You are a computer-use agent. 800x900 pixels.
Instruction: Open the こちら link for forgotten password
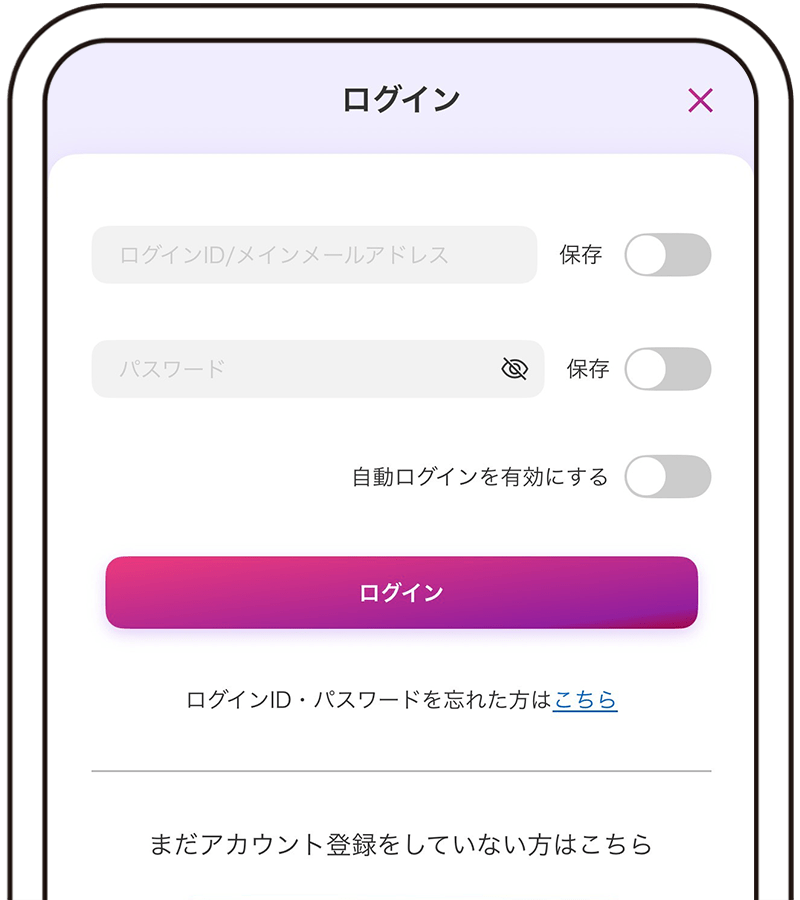(585, 700)
